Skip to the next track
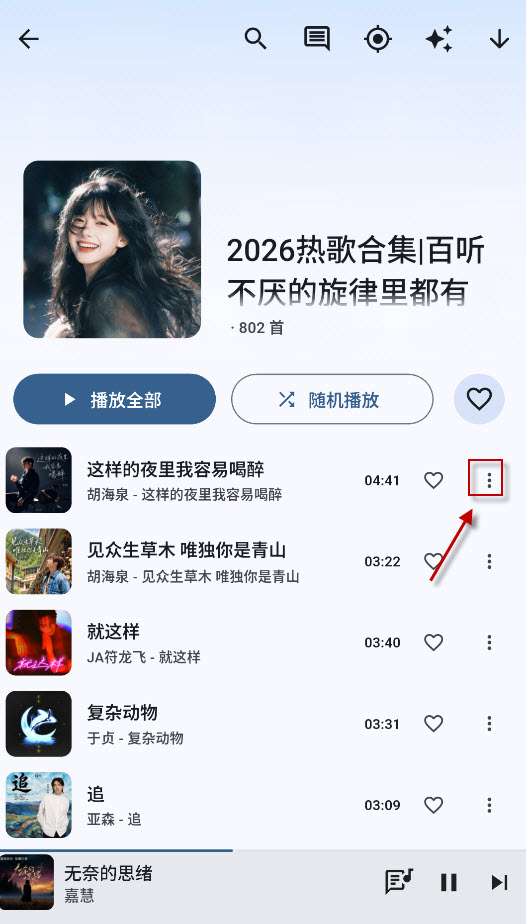Image resolution: width=526 pixels, height=924 pixels. tap(499, 882)
